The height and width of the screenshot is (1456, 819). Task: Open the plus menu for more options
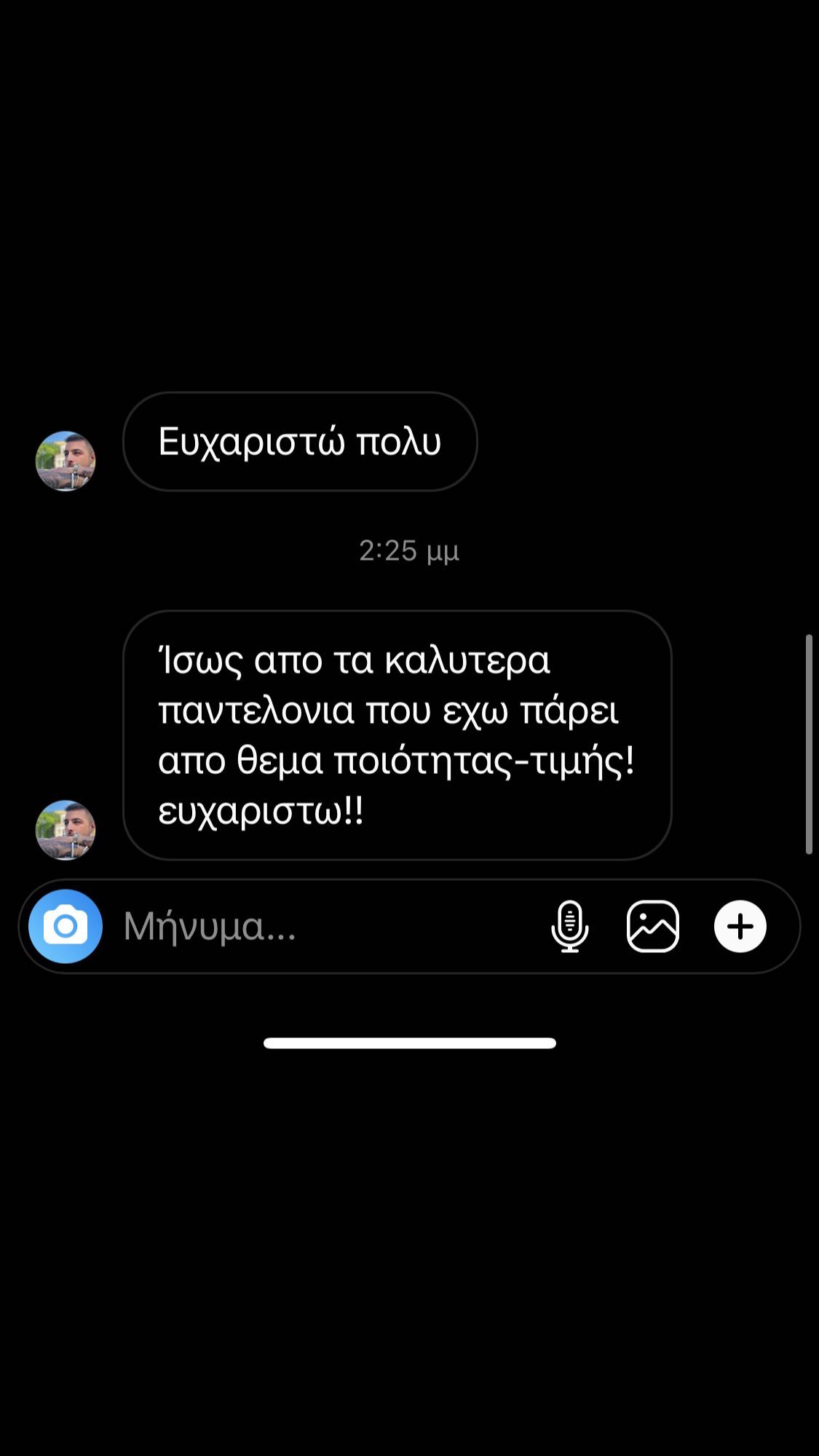click(740, 926)
